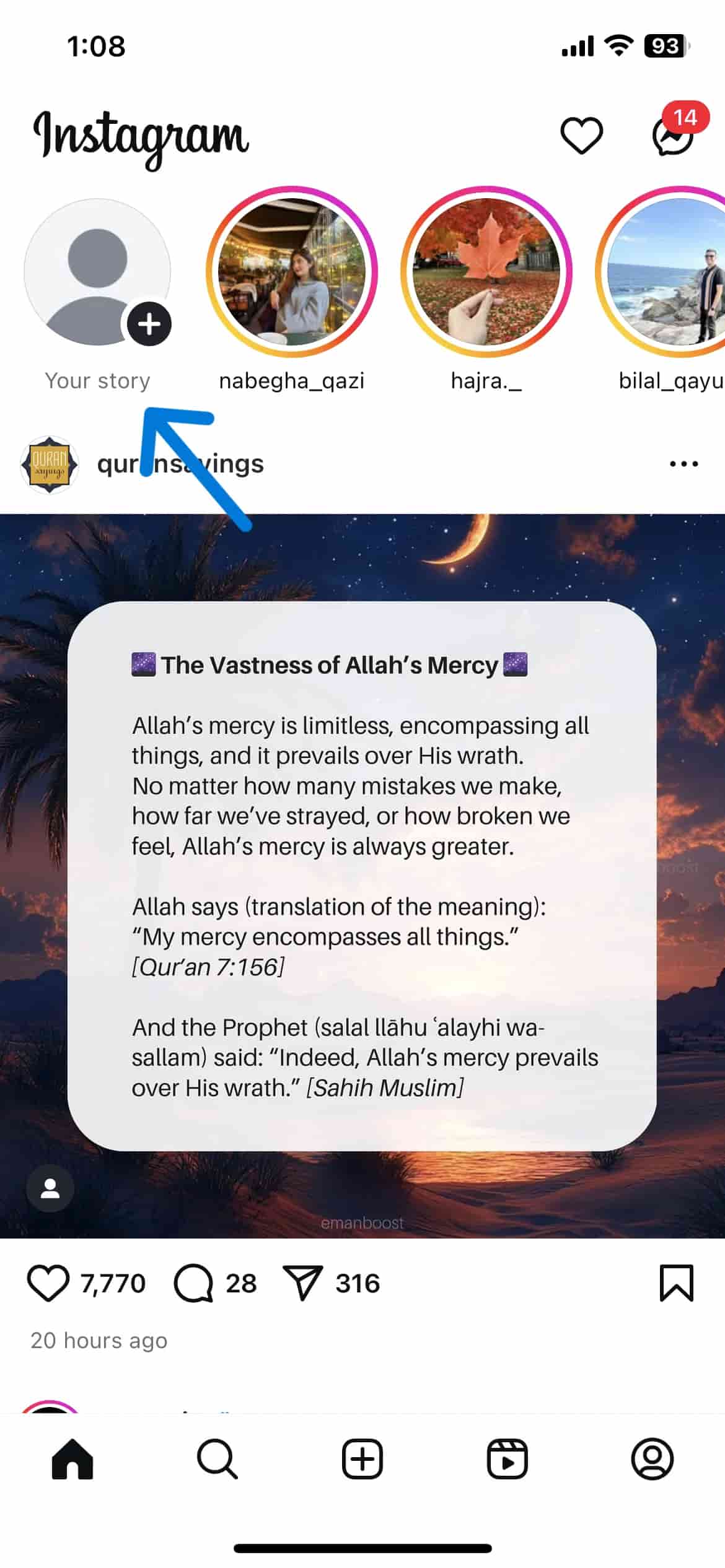Create a new post

(362, 1459)
